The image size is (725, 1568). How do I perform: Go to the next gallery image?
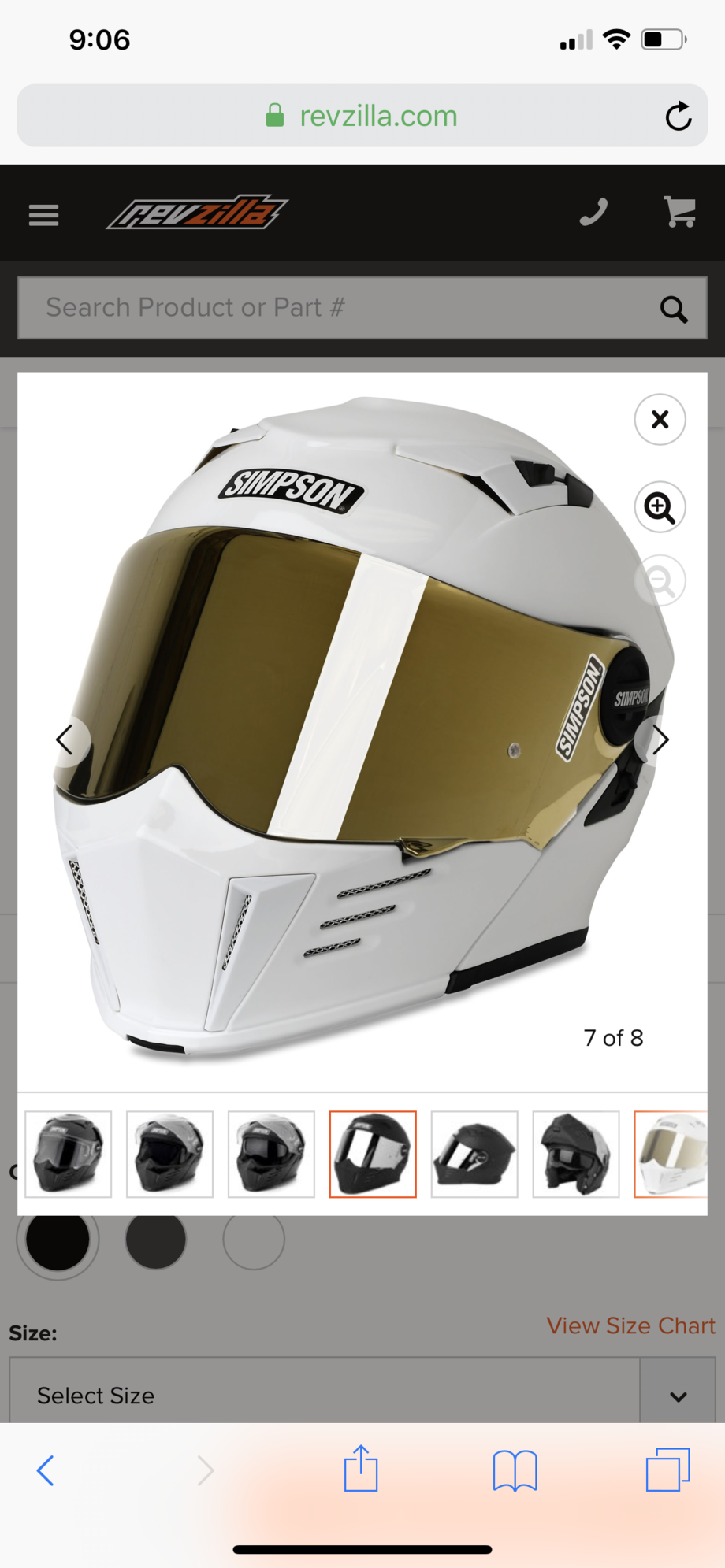click(x=660, y=740)
